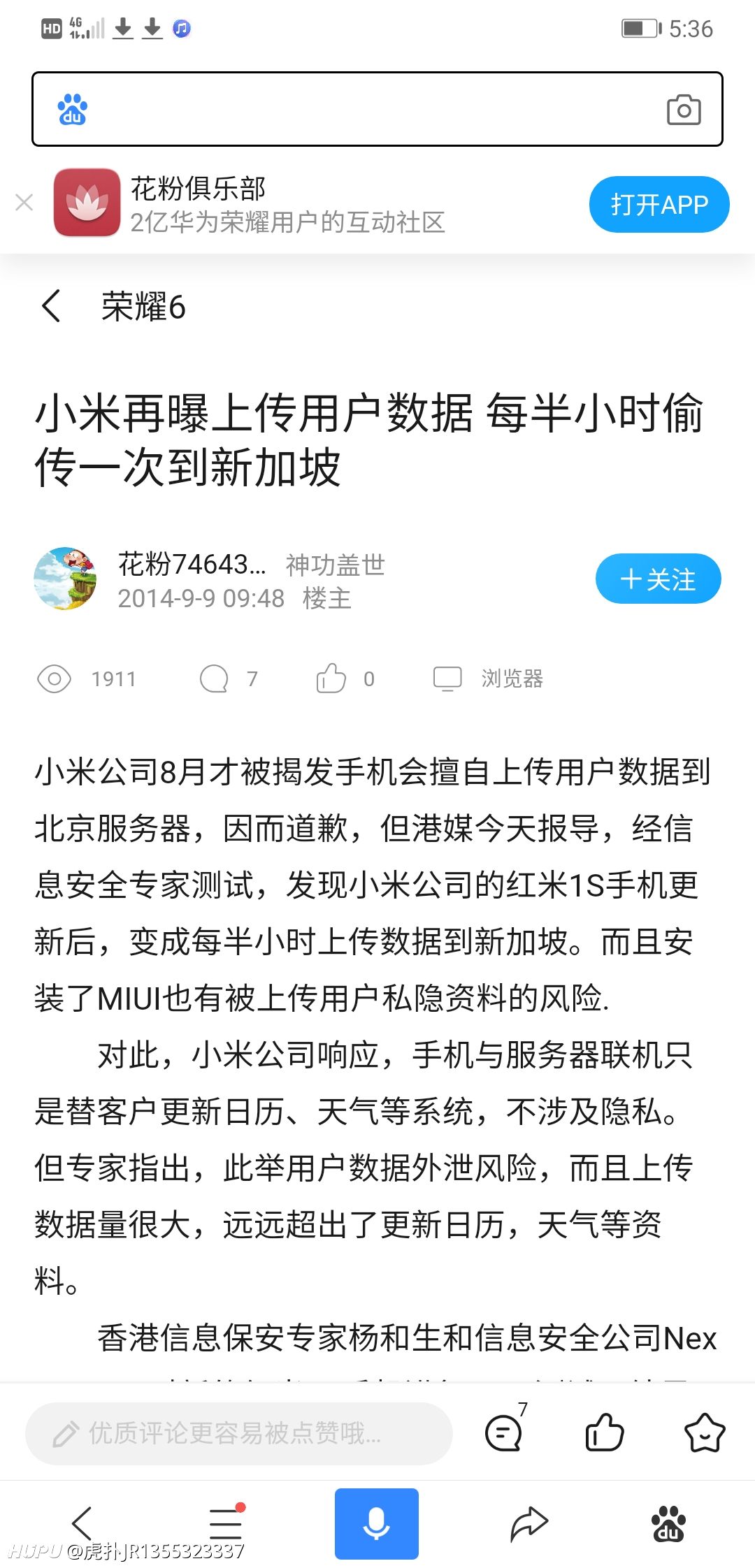The image size is (755, 1568).
Task: Follow the author with +关注
Action: pos(658,579)
